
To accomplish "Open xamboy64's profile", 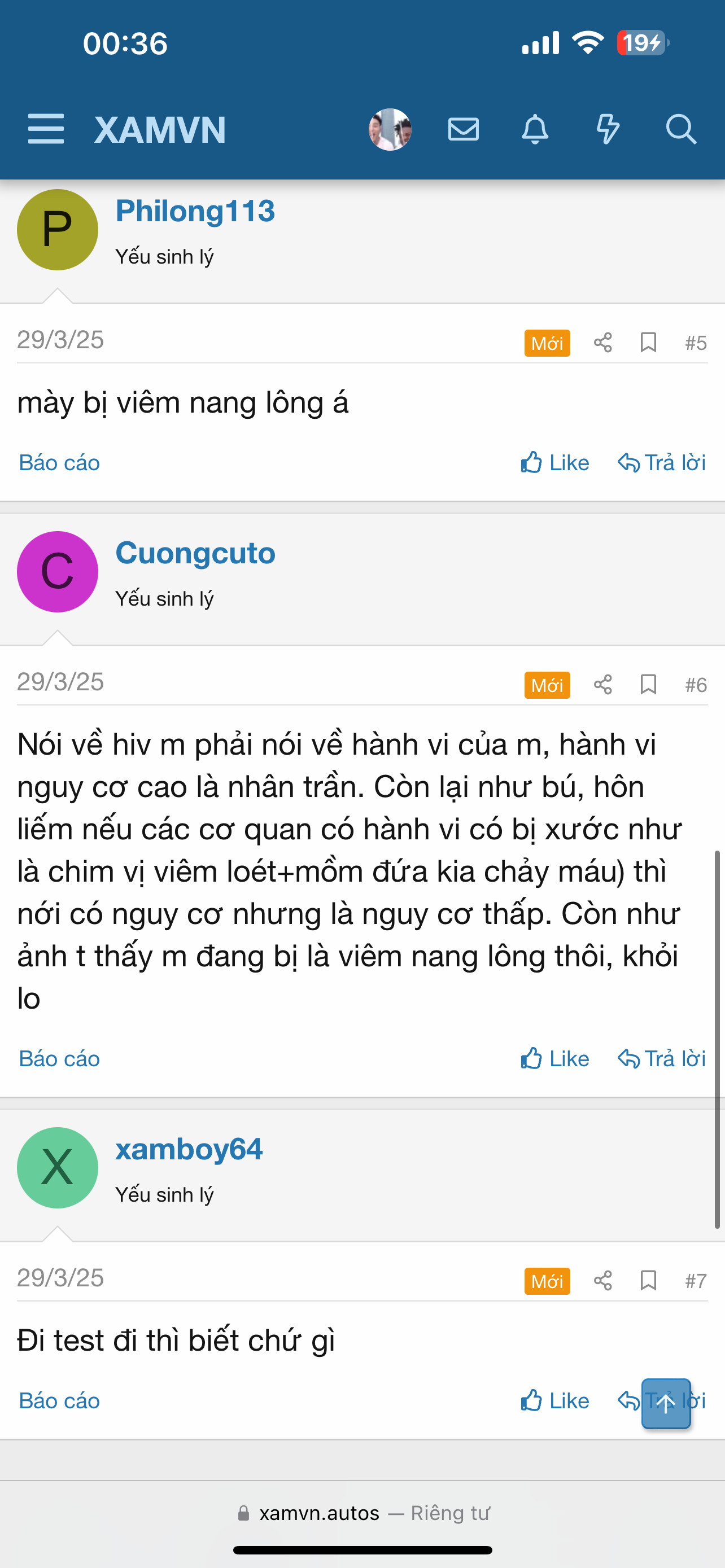I will pos(189,1149).
